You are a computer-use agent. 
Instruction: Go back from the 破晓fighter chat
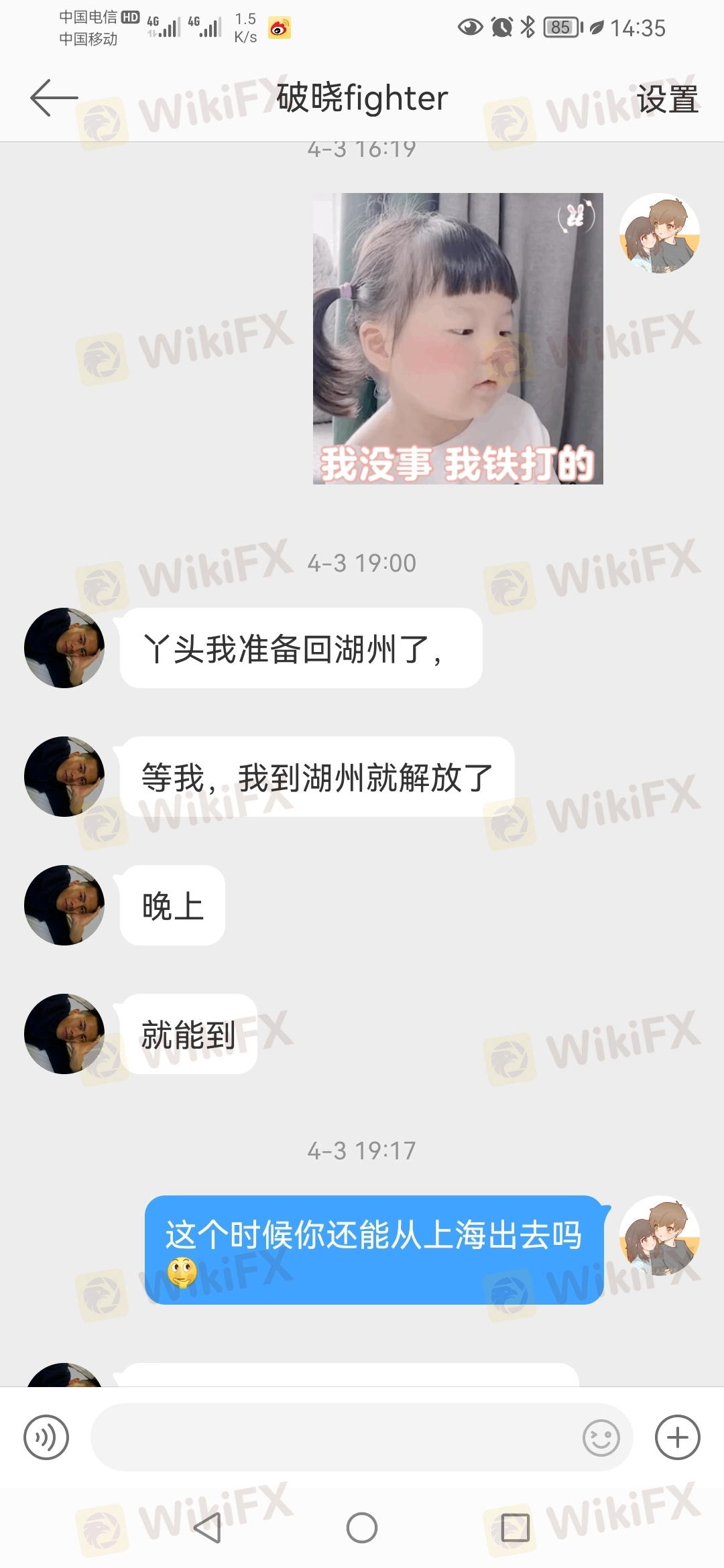54,98
